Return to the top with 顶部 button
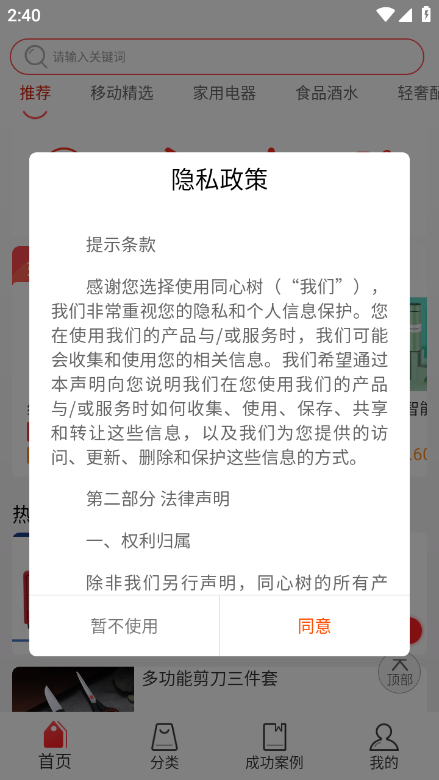The width and height of the screenshot is (439, 780). tap(399, 673)
